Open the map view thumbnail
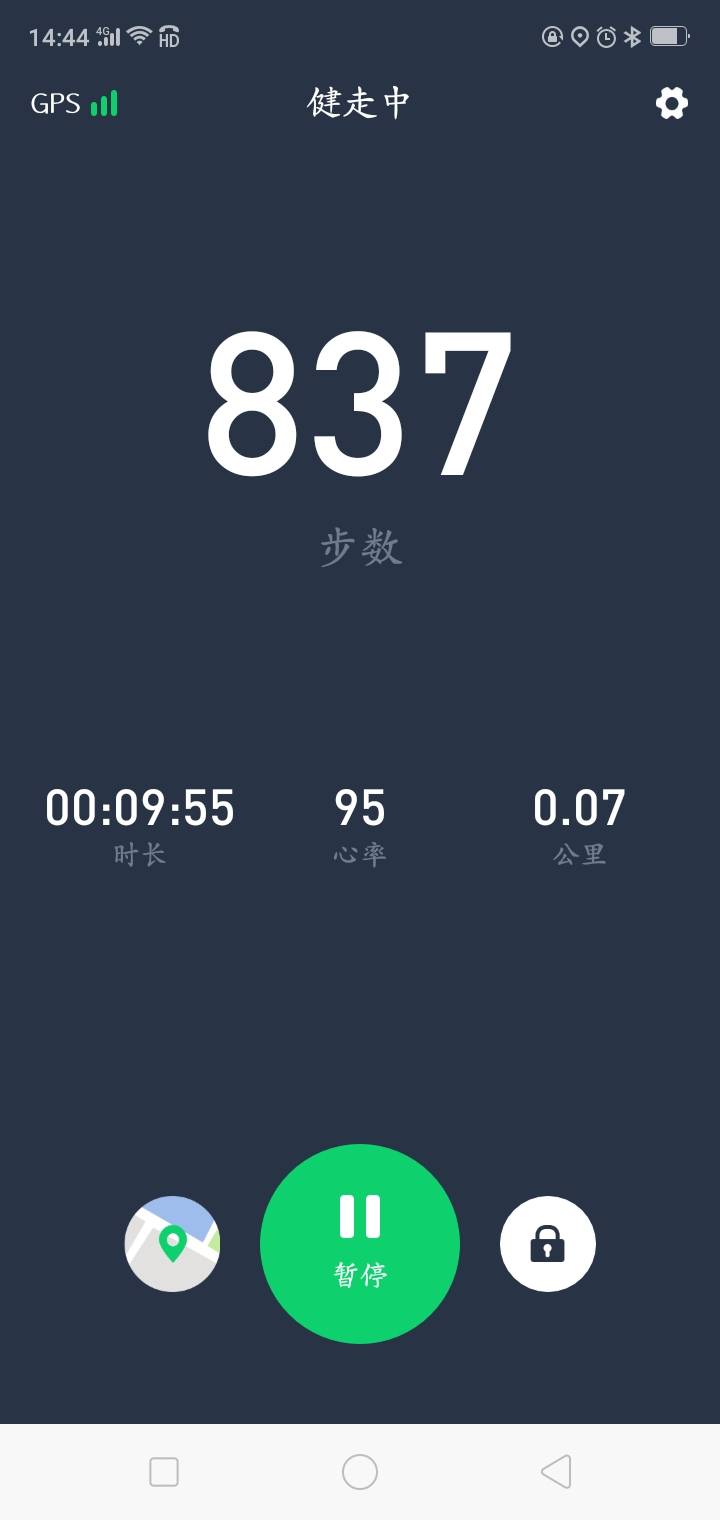 tap(172, 1244)
